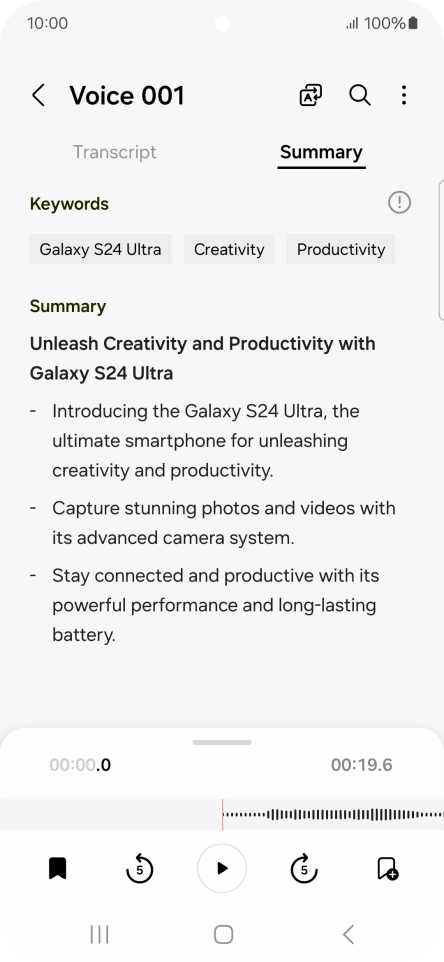
Task: Open the translate icon in app bar
Action: [x=311, y=95]
